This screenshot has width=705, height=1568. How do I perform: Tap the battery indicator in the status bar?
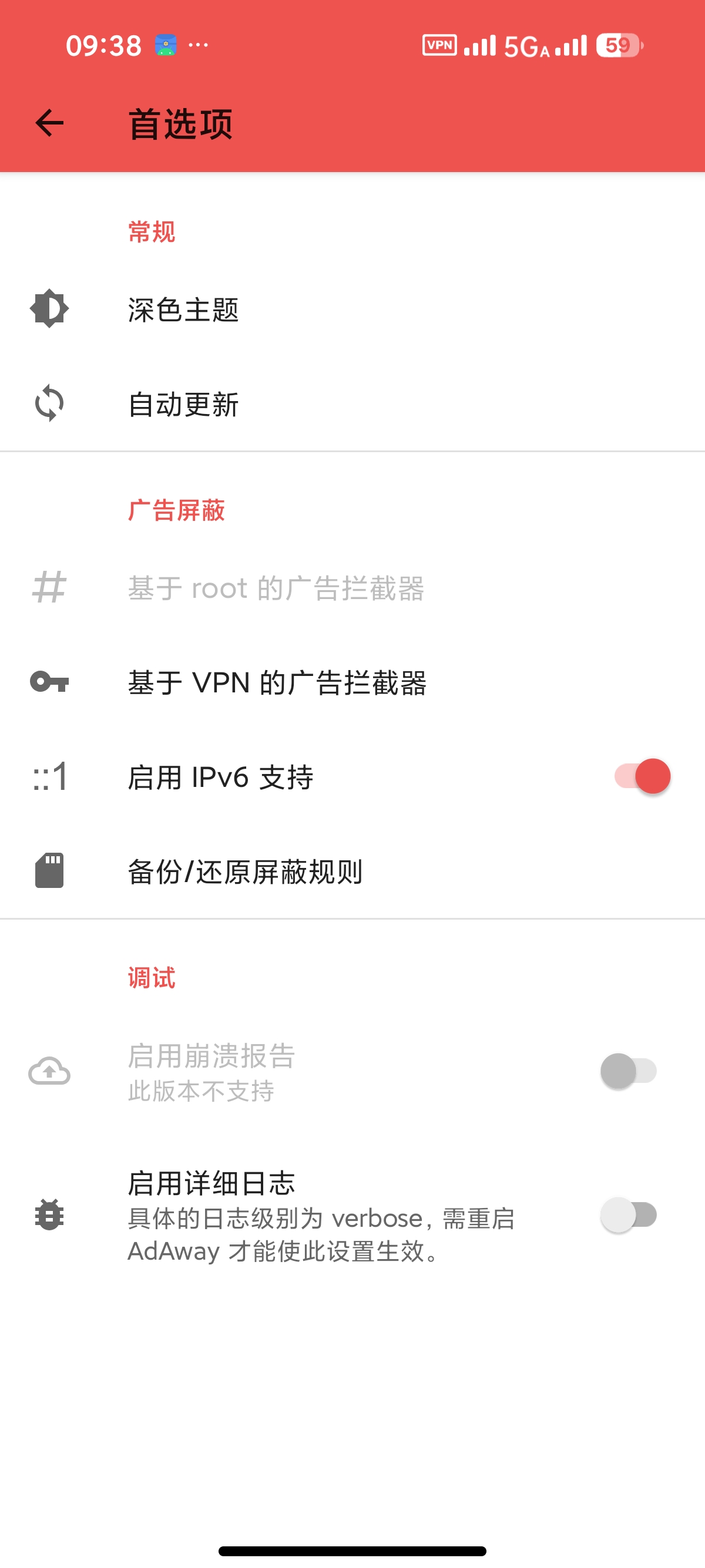[x=617, y=45]
